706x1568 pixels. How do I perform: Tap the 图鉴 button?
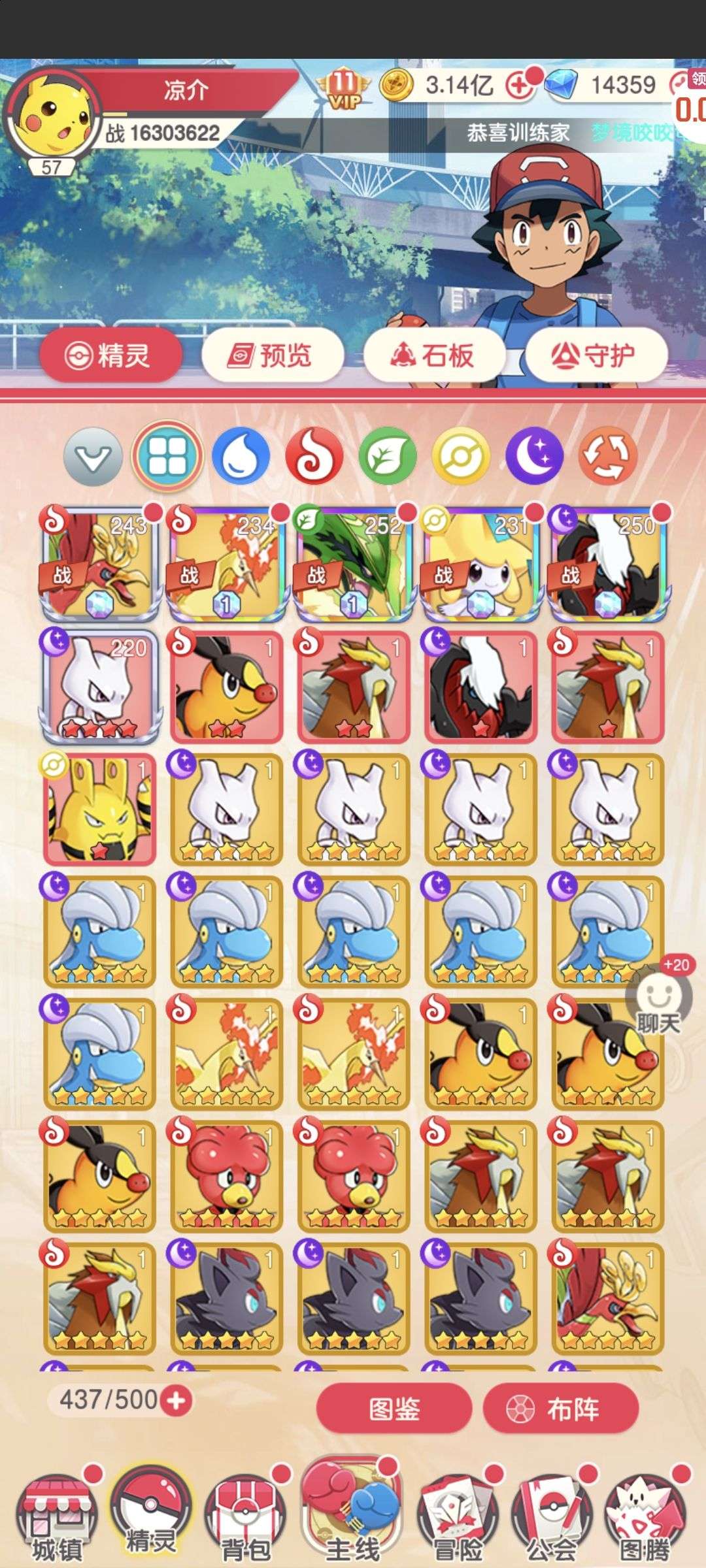[394, 1409]
